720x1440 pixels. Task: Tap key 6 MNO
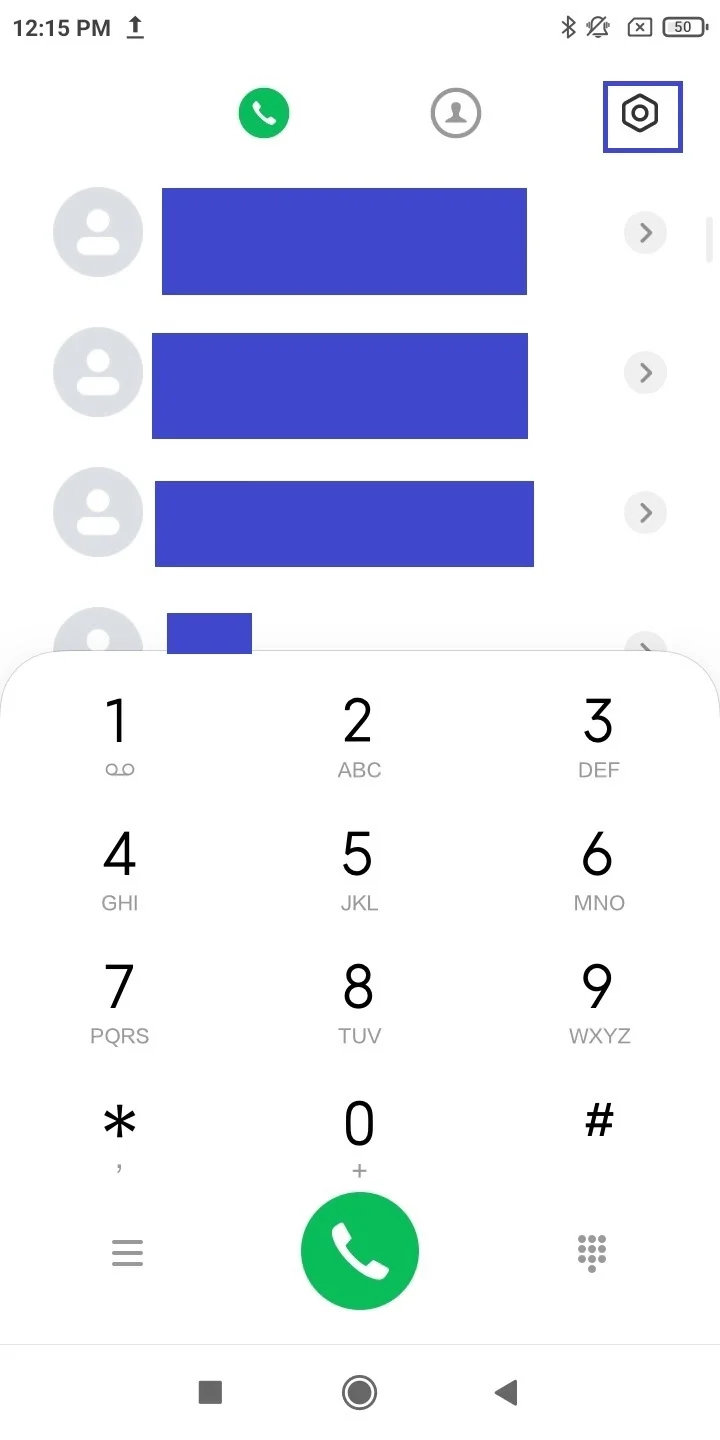tap(599, 868)
